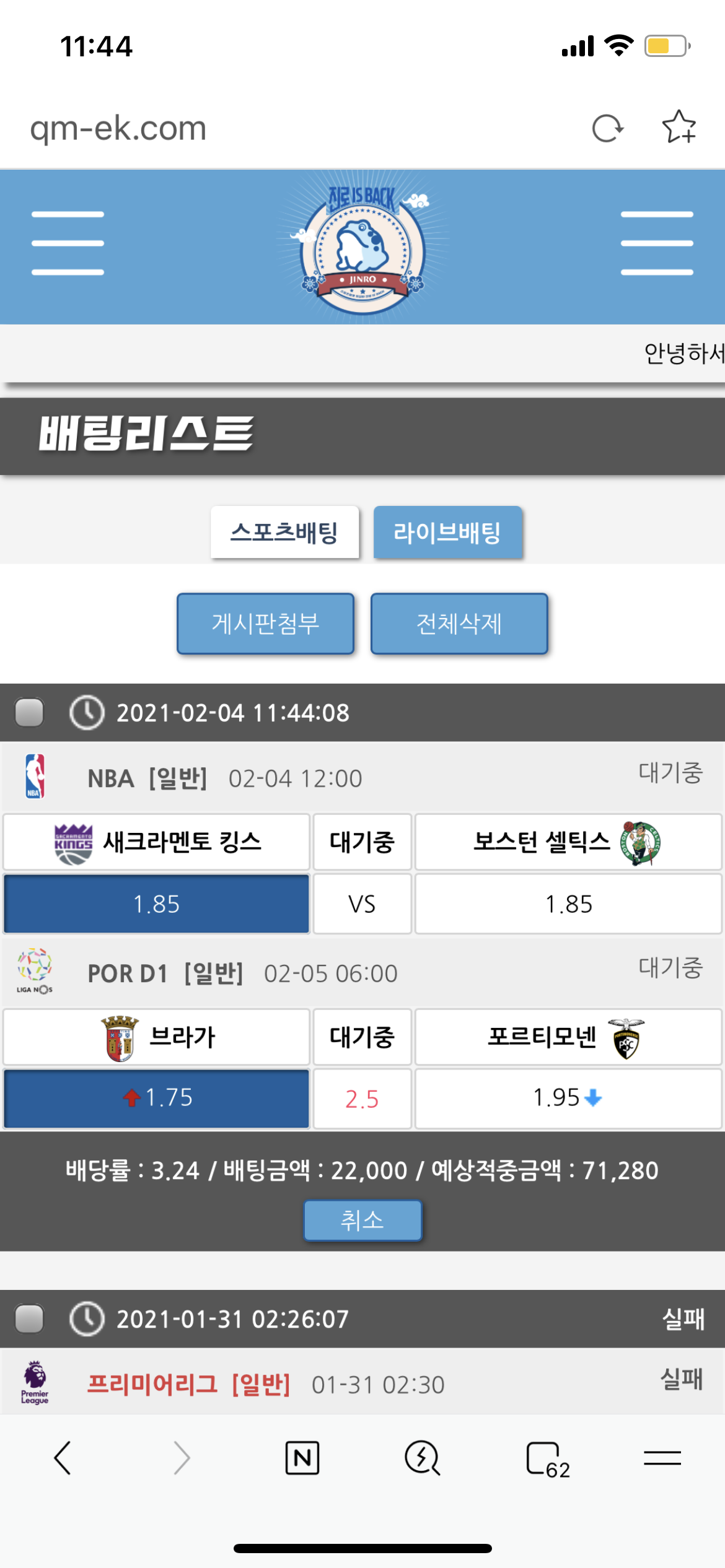
Task: Open the Naver home N button
Action: point(302,1458)
